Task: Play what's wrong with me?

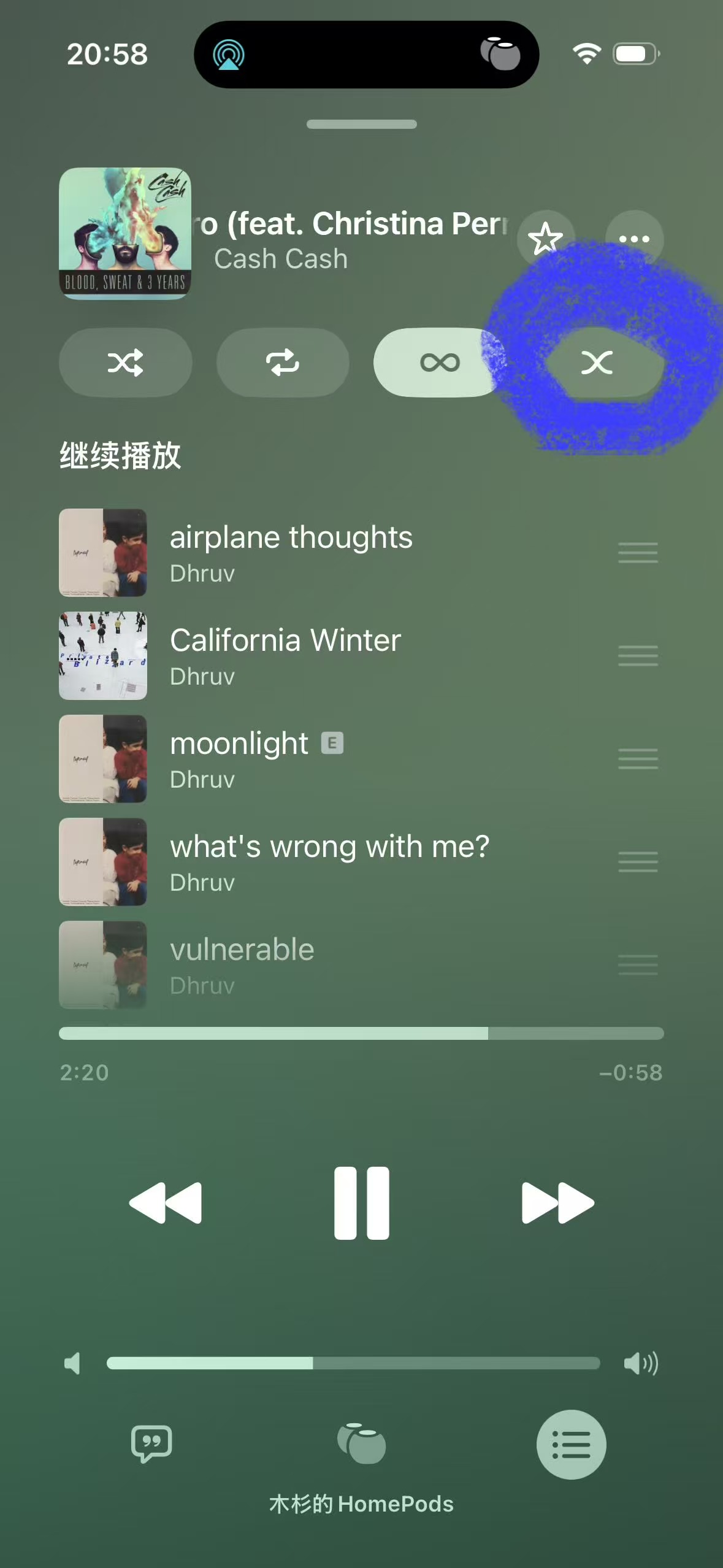Action: 329,862
